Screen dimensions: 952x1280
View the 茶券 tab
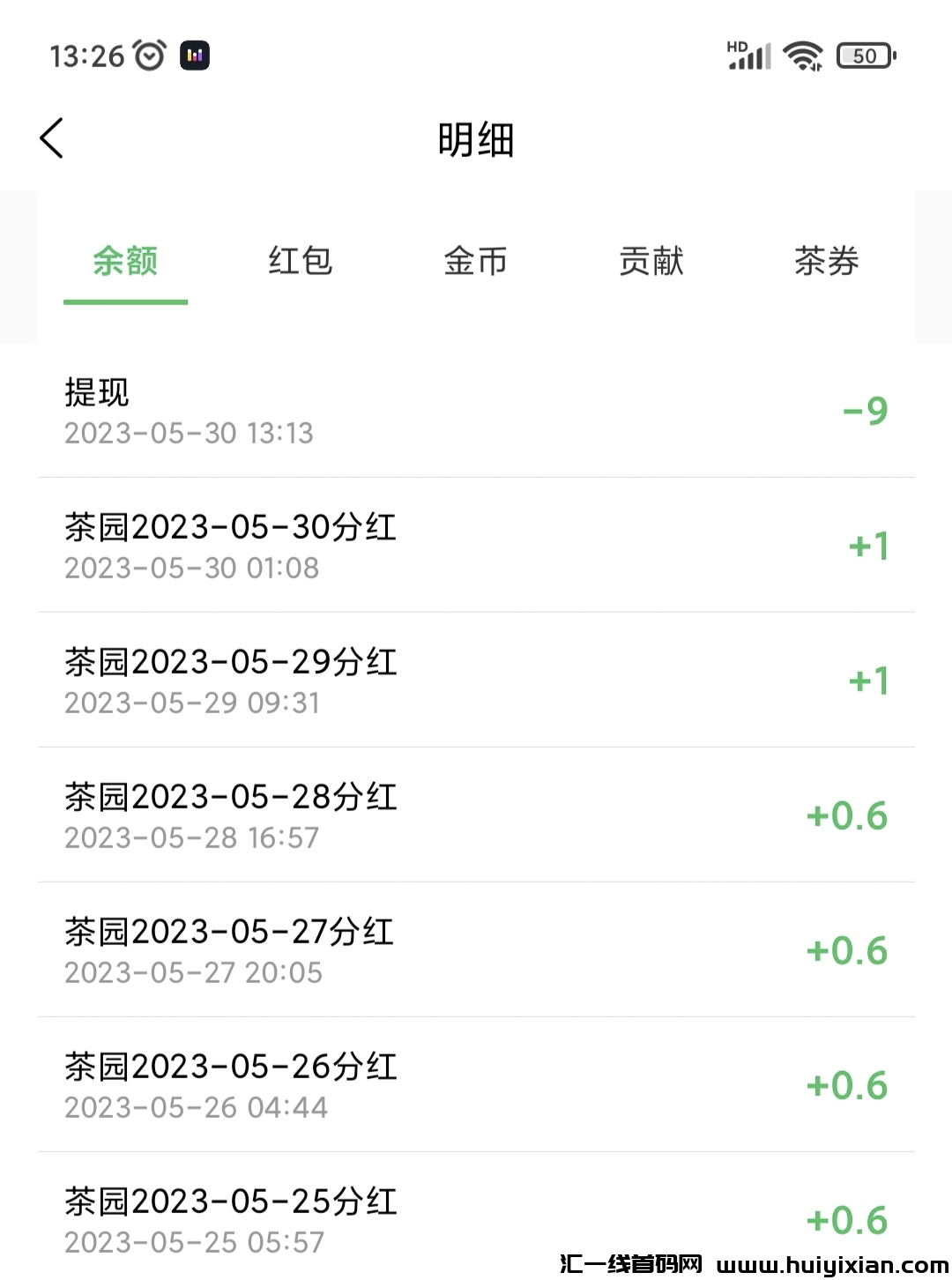(x=826, y=261)
